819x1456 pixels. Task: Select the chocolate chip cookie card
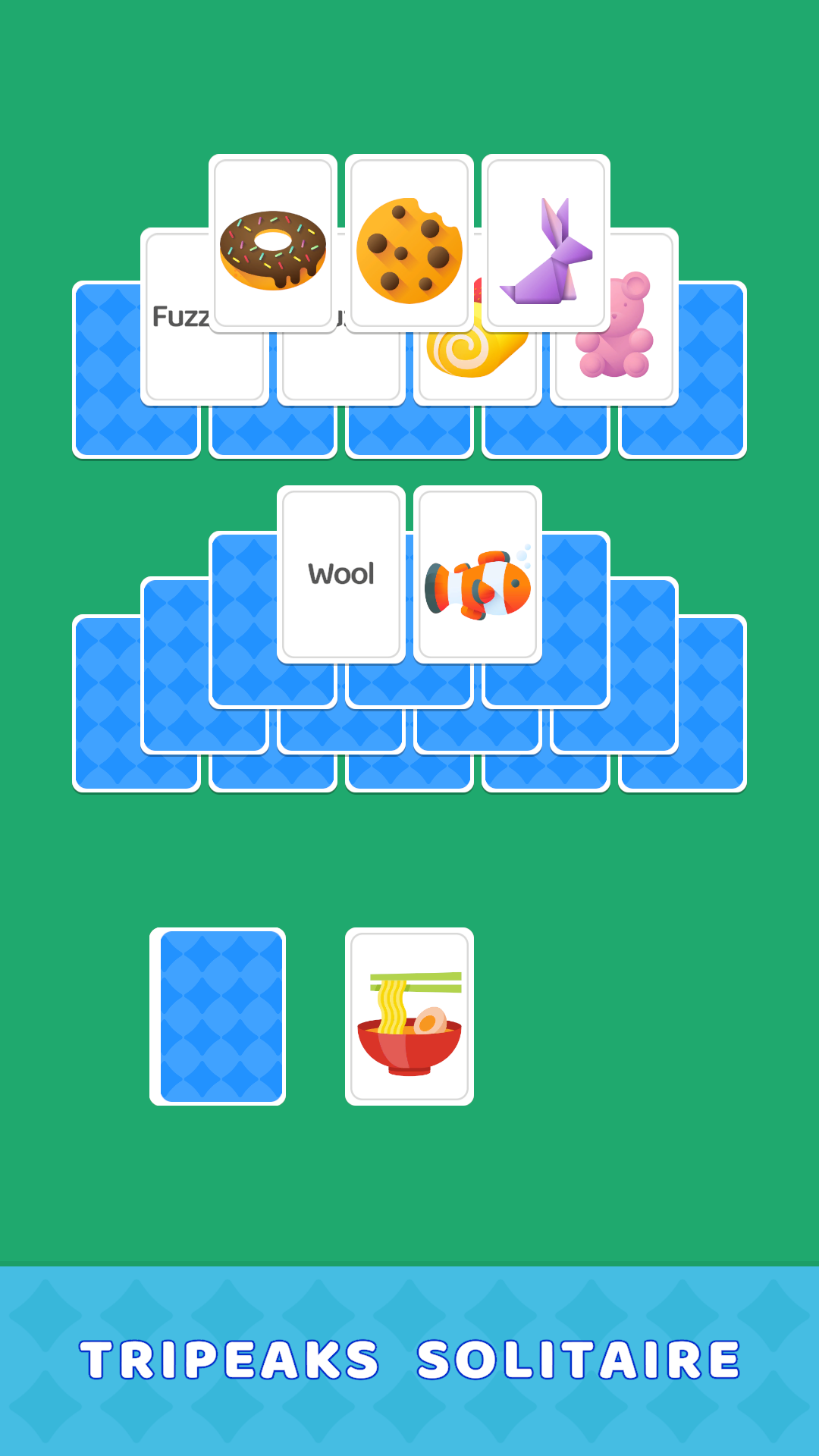(409, 244)
